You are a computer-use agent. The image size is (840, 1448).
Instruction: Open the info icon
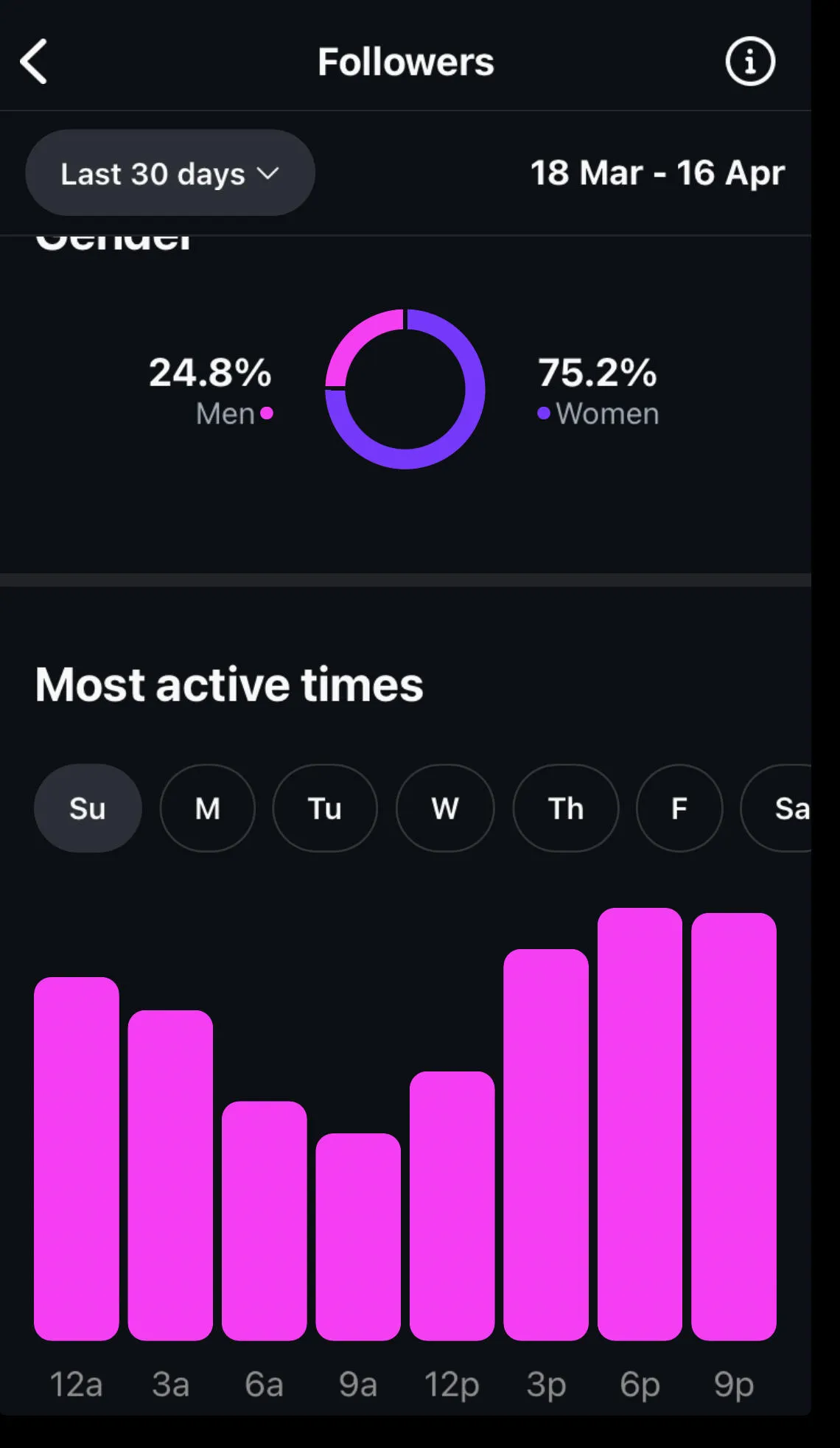tap(749, 62)
